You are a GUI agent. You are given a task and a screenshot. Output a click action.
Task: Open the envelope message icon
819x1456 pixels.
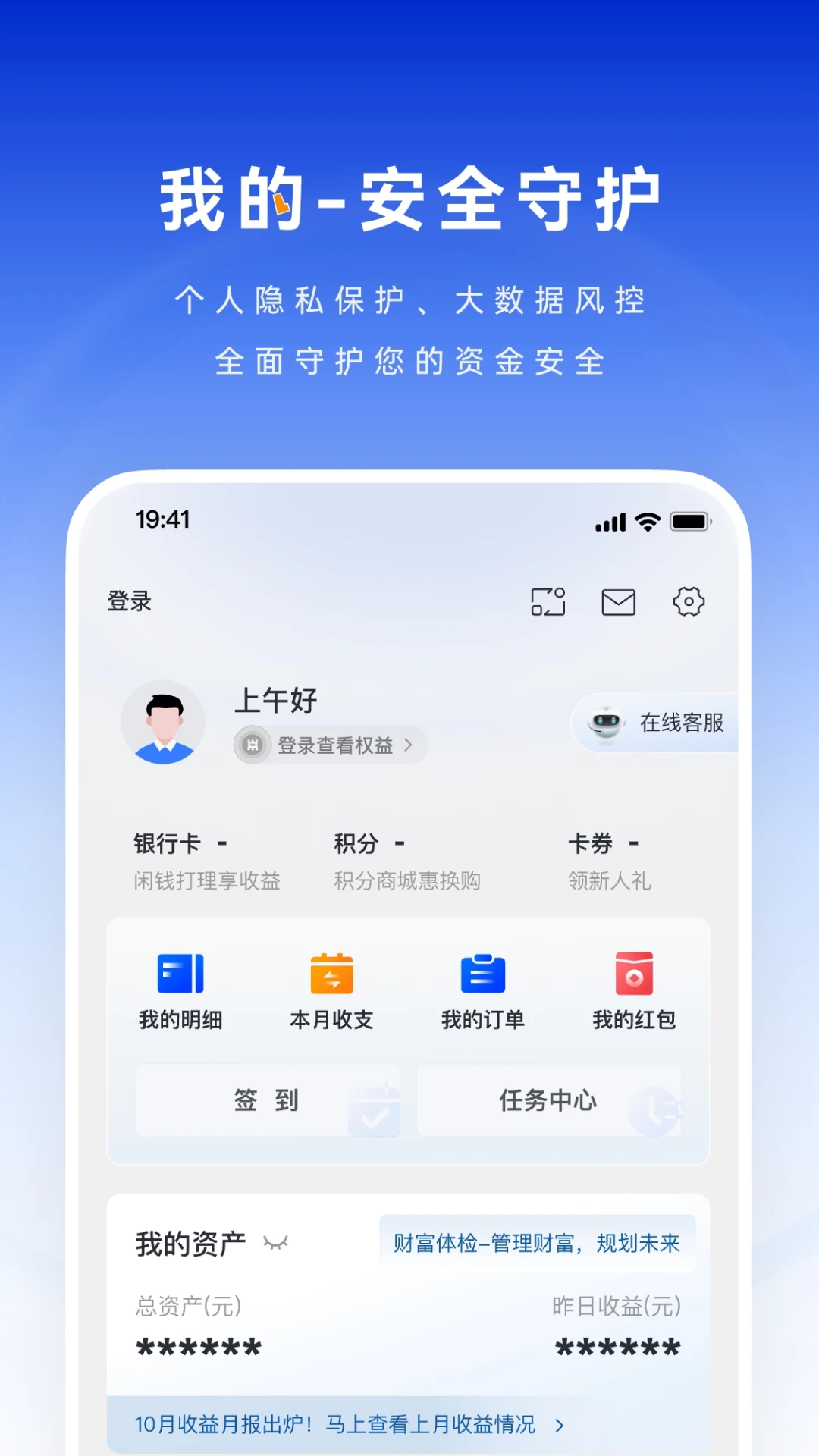(x=619, y=603)
